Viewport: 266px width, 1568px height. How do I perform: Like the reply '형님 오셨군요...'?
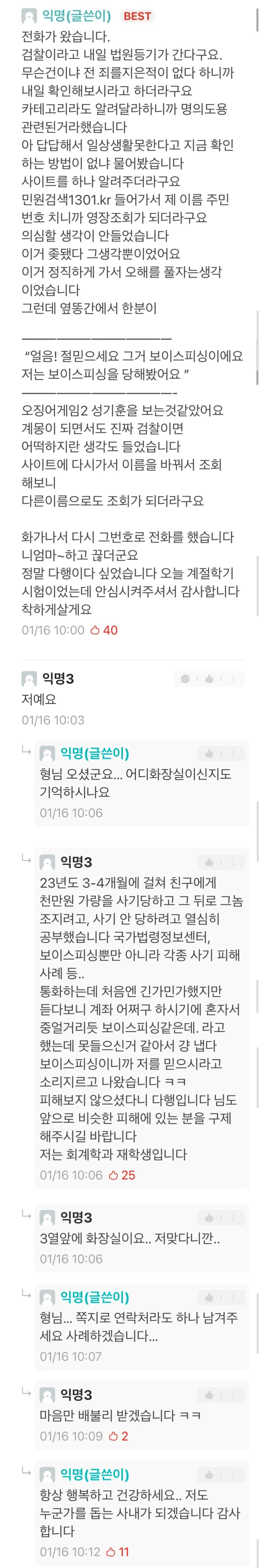[x=209, y=754]
